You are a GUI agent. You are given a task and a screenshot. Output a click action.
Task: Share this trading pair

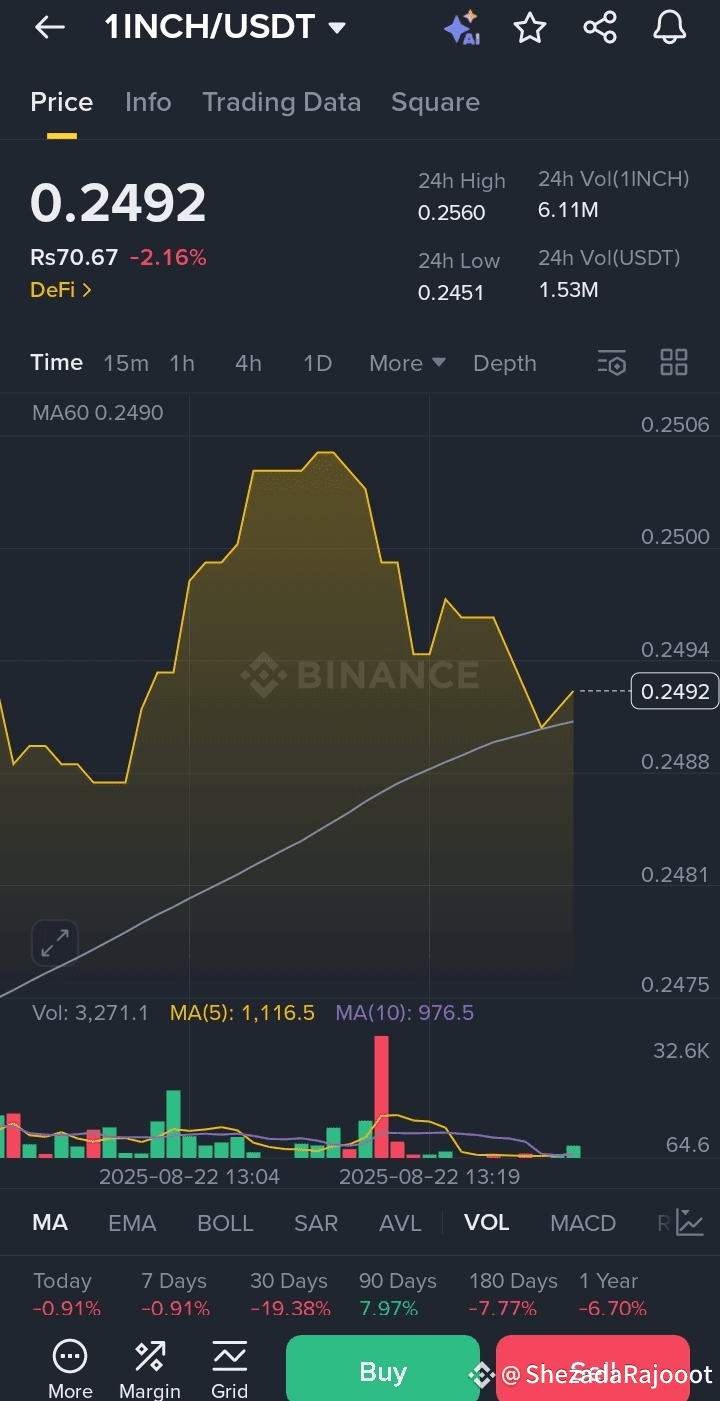(600, 28)
